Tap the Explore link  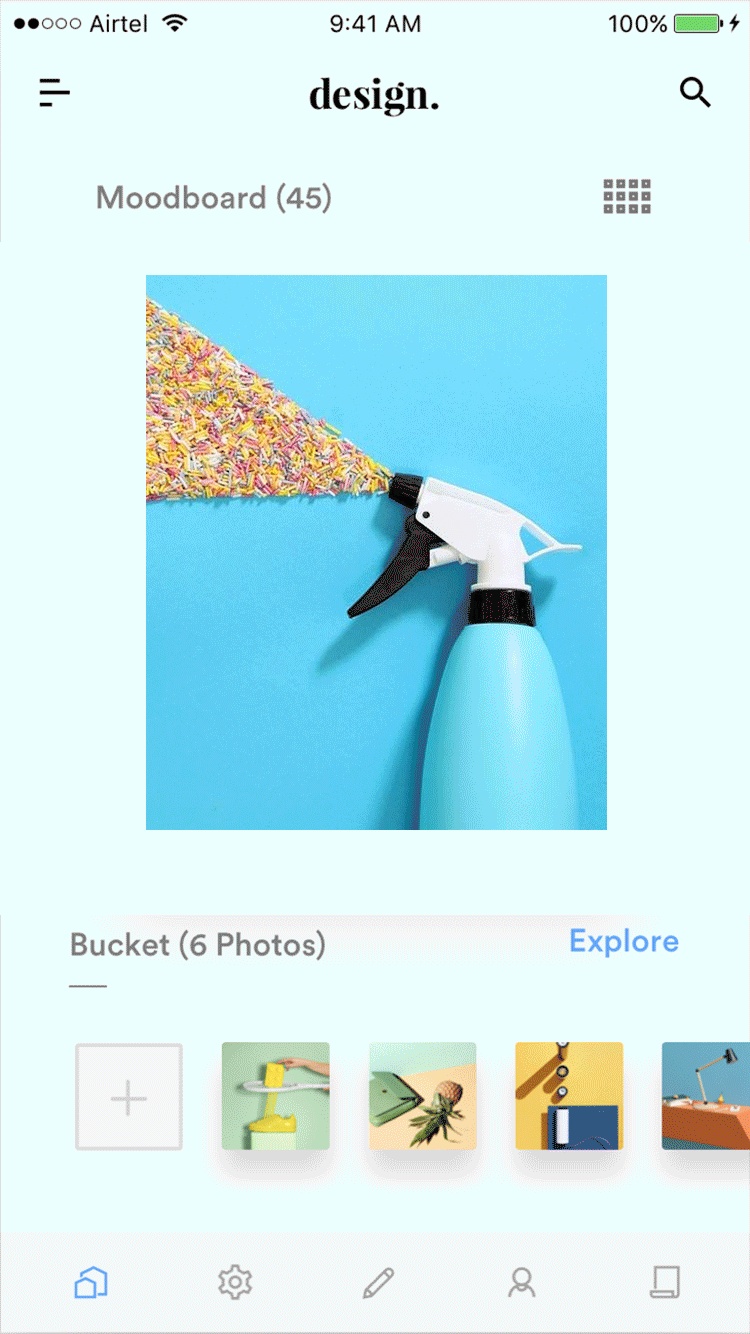(x=623, y=941)
